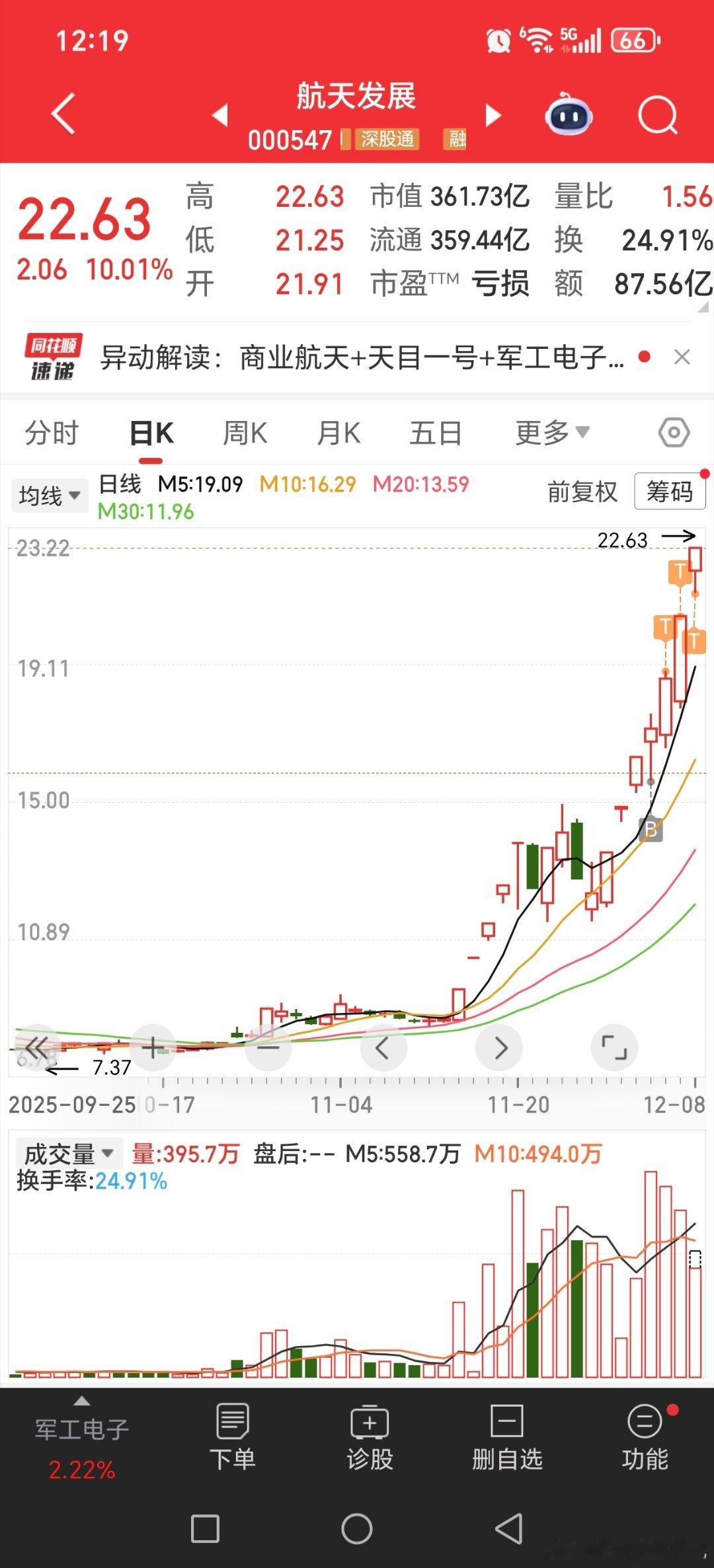Toggle 前复权 price adjustment mode

(x=582, y=492)
